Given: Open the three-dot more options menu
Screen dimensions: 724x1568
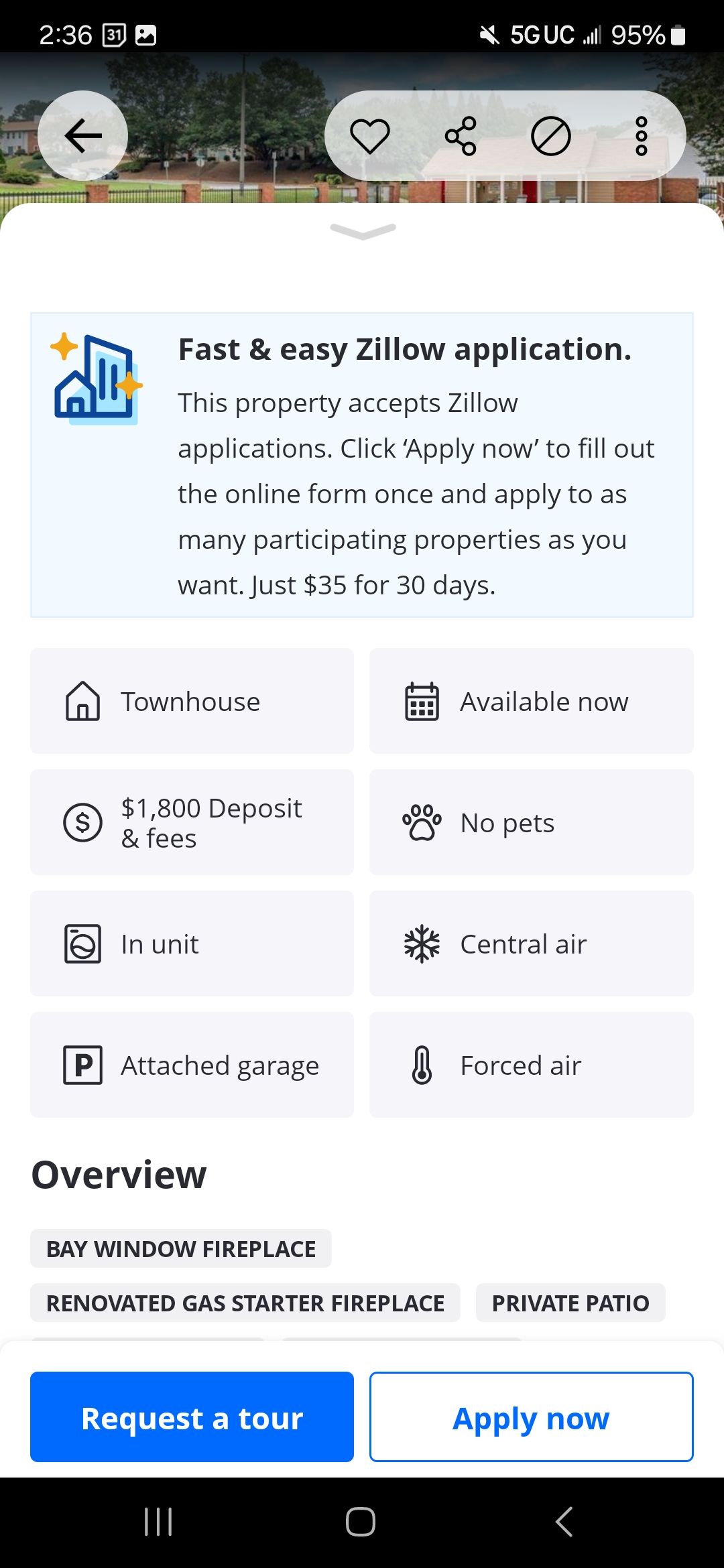Looking at the screenshot, I should pos(640,135).
